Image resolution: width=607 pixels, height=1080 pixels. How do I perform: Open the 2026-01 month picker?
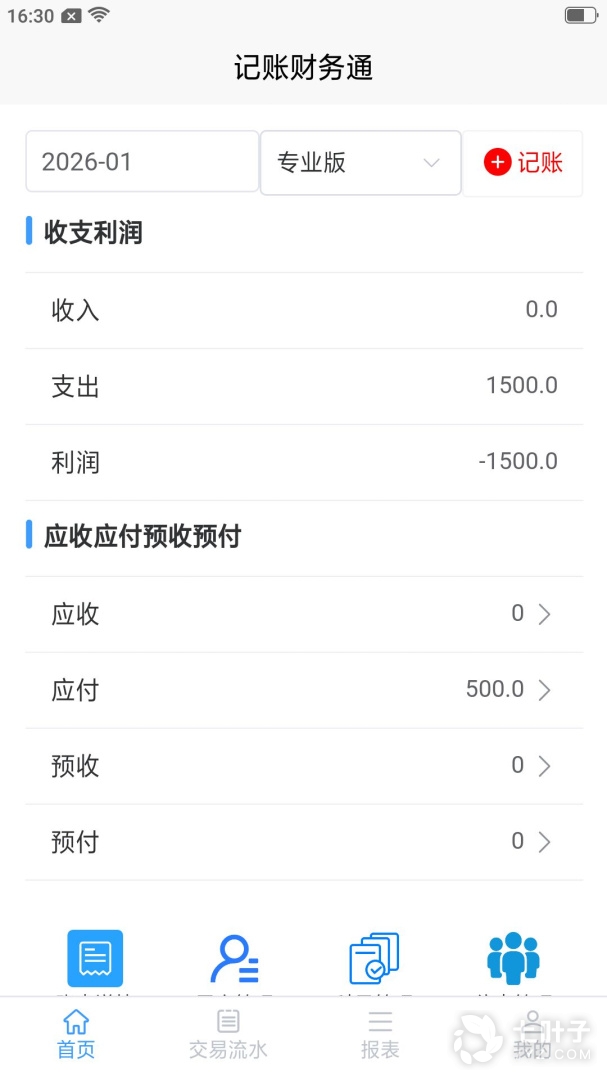(142, 162)
